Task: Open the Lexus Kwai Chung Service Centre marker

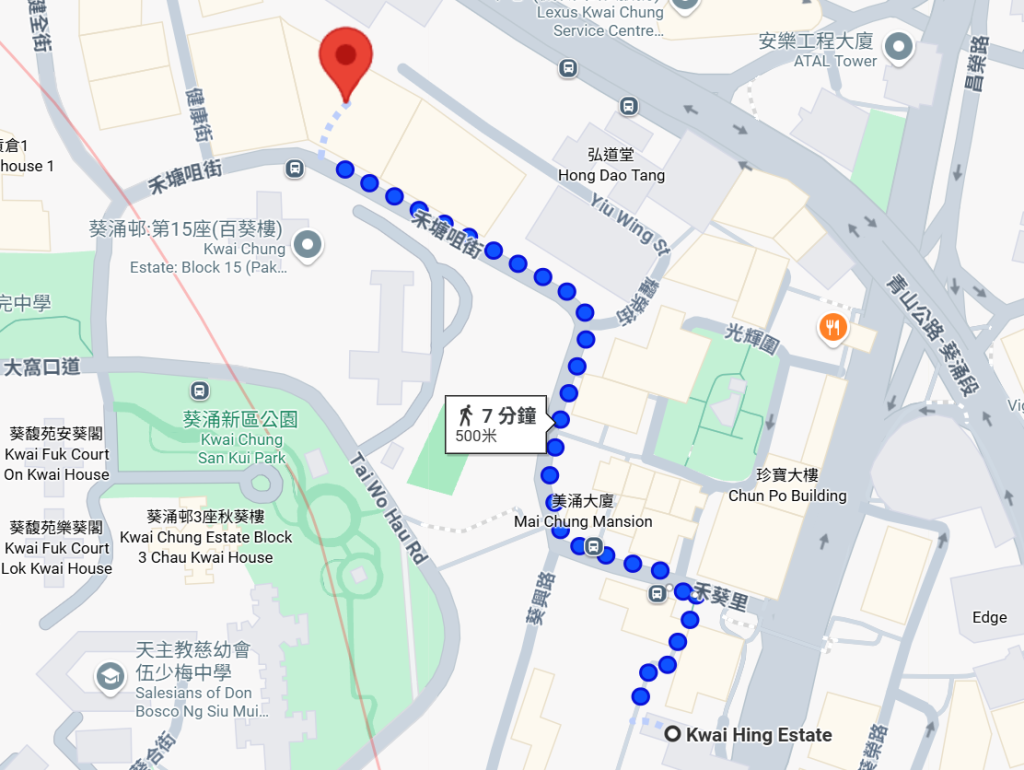Action: click(684, 4)
